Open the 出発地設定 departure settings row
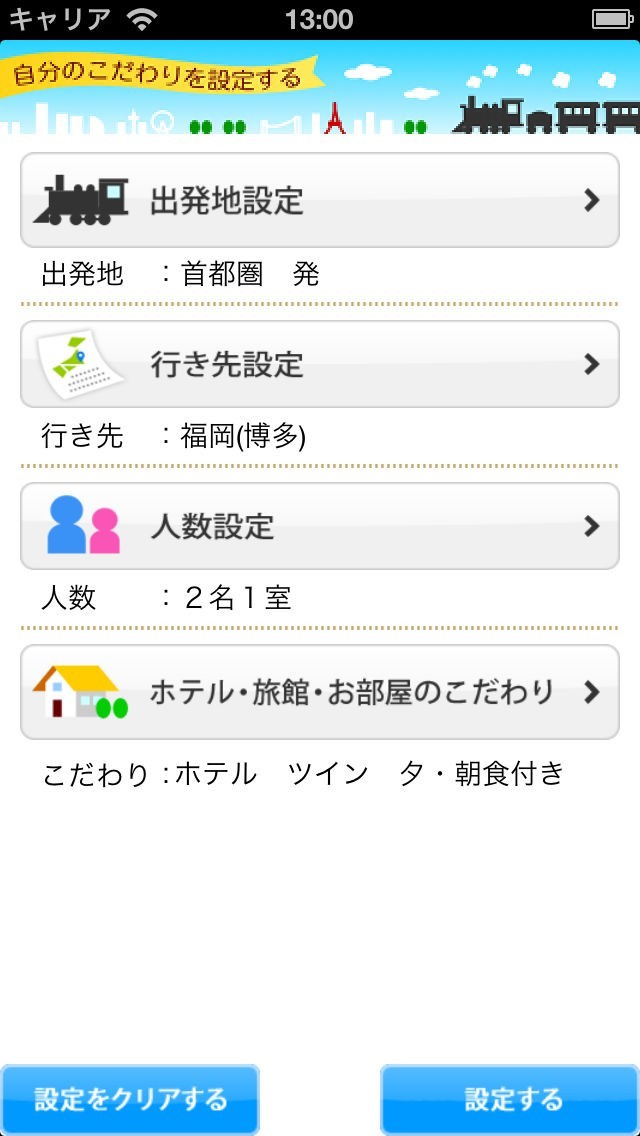Screen dimensions: 640x1136 319,200
